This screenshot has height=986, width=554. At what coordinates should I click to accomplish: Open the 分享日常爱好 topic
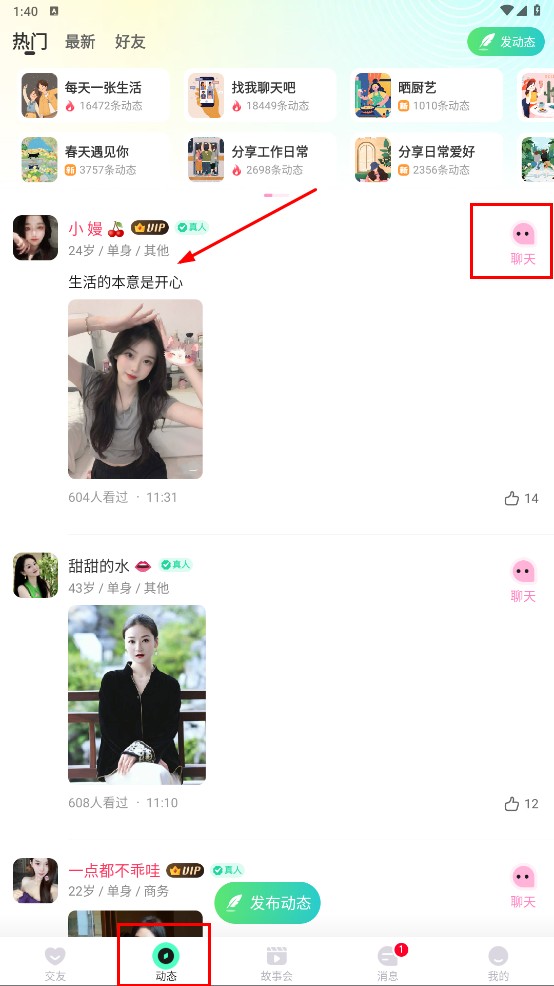pos(426,160)
